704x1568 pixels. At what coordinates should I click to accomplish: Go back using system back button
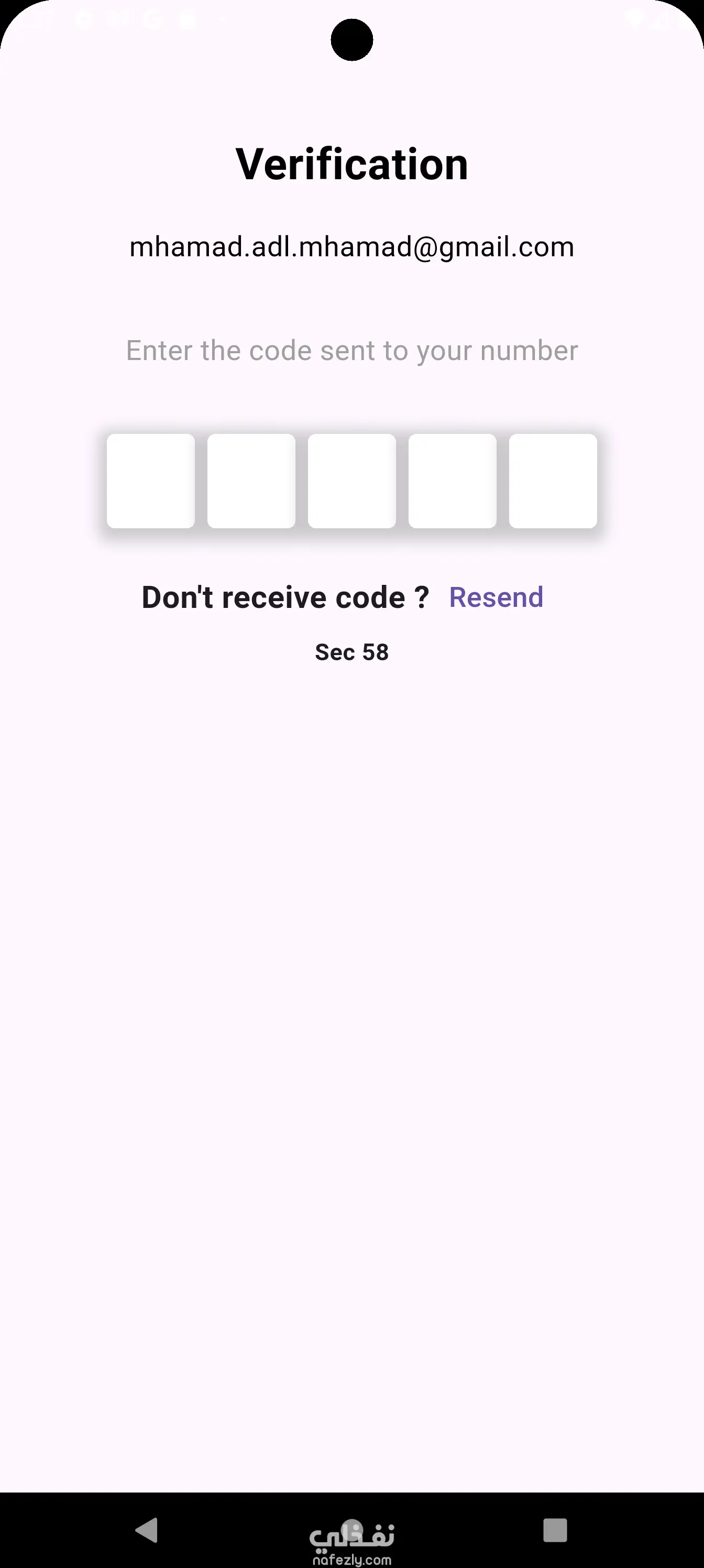point(147,1530)
